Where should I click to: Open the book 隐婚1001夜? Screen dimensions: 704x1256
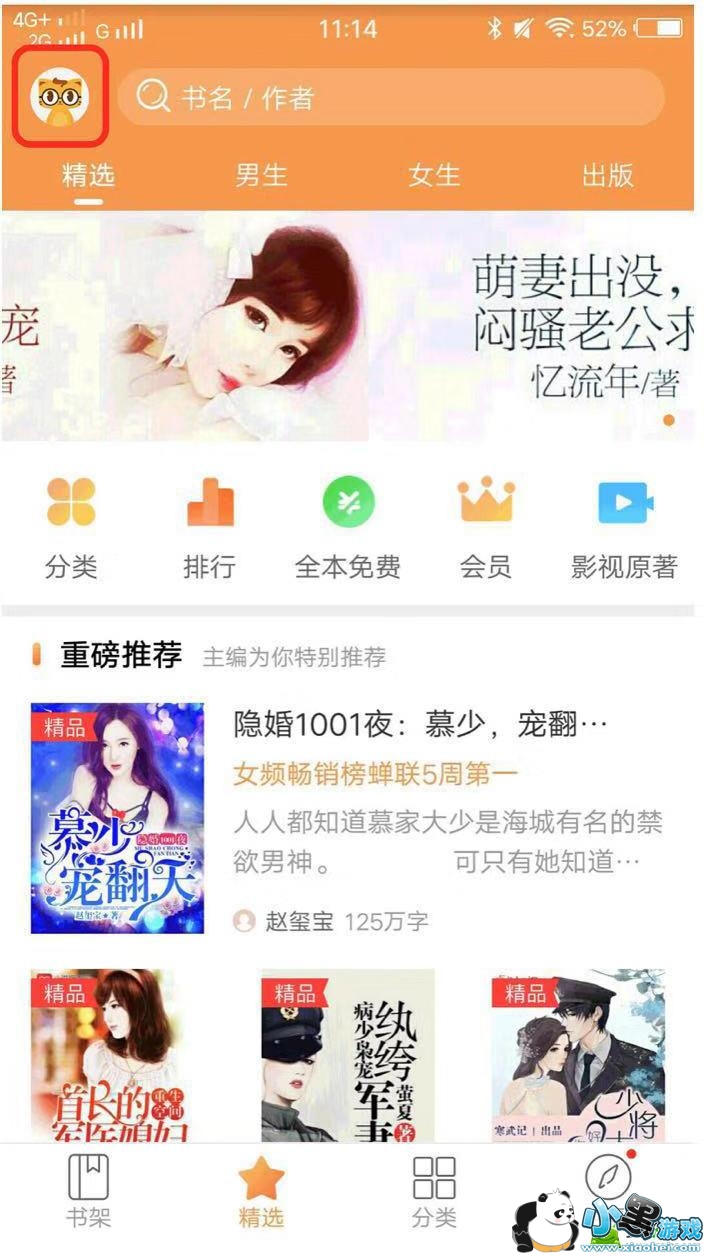point(348,818)
